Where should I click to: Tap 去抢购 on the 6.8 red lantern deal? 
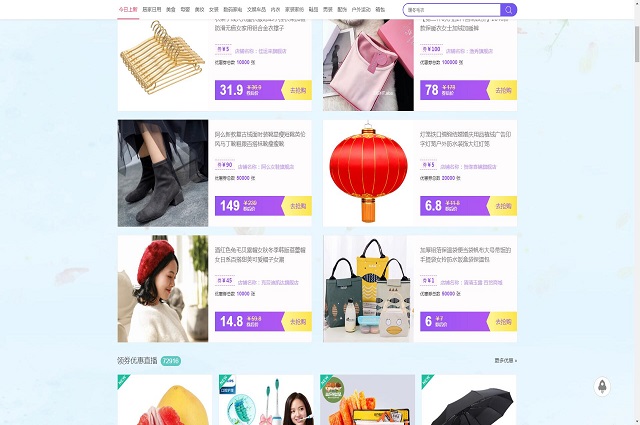[502, 206]
